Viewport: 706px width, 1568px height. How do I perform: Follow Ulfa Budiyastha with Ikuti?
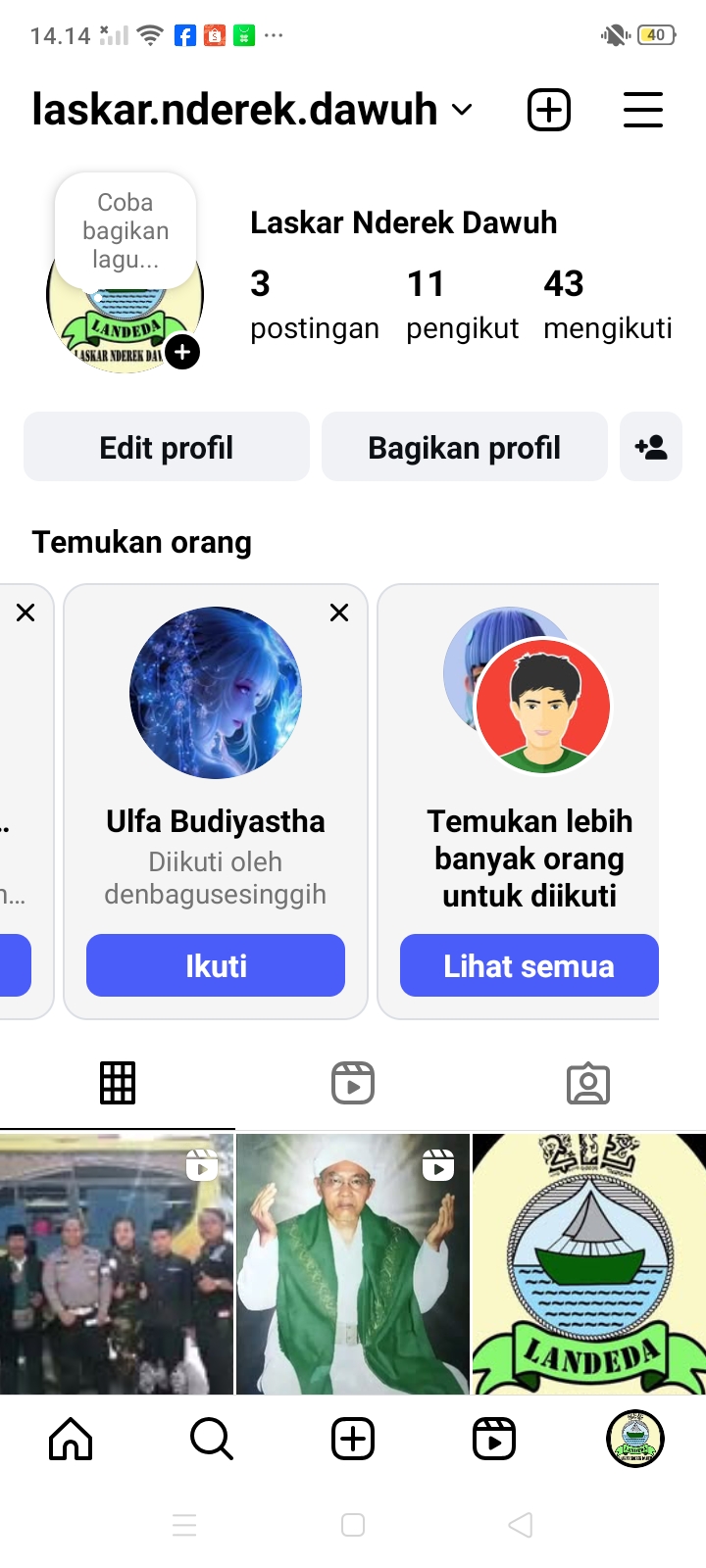pyautogui.click(x=216, y=965)
